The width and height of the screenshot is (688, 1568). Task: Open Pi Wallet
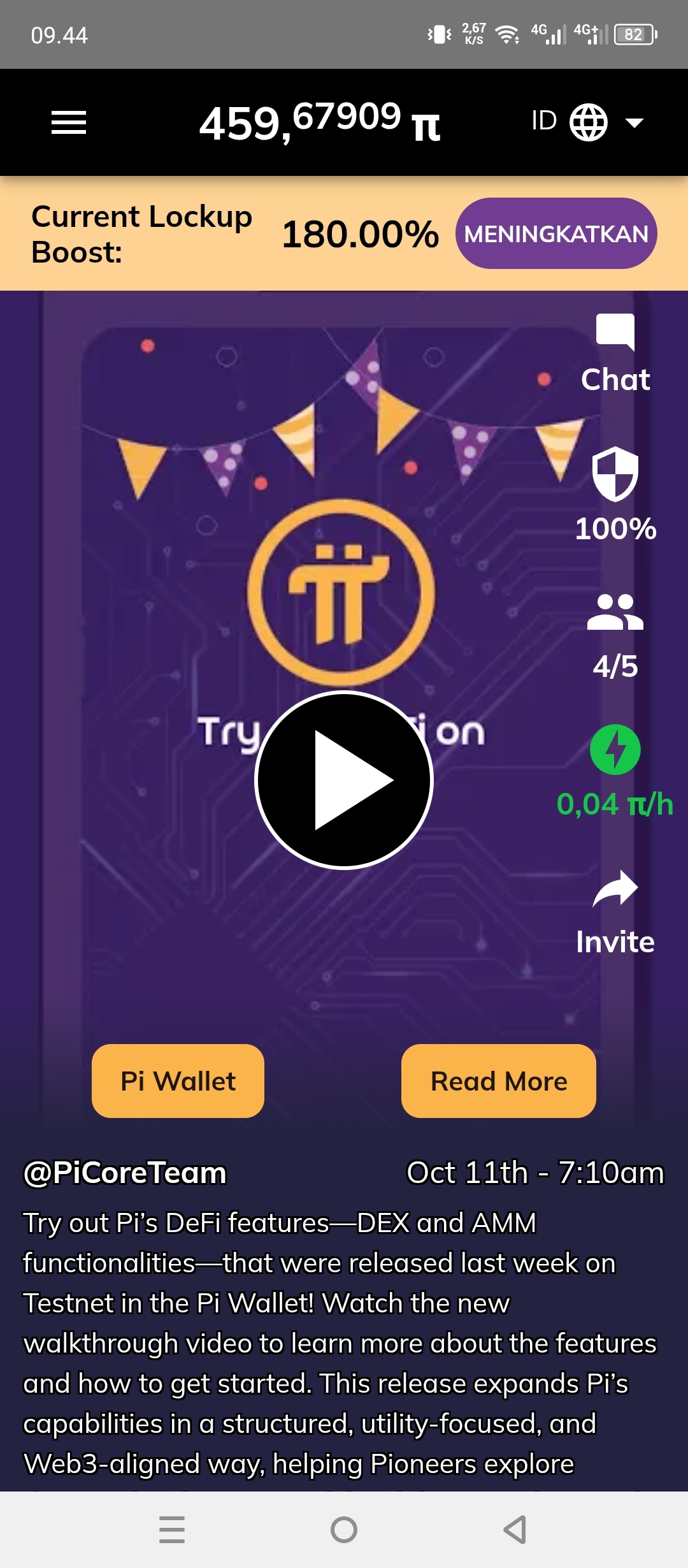pos(178,1081)
